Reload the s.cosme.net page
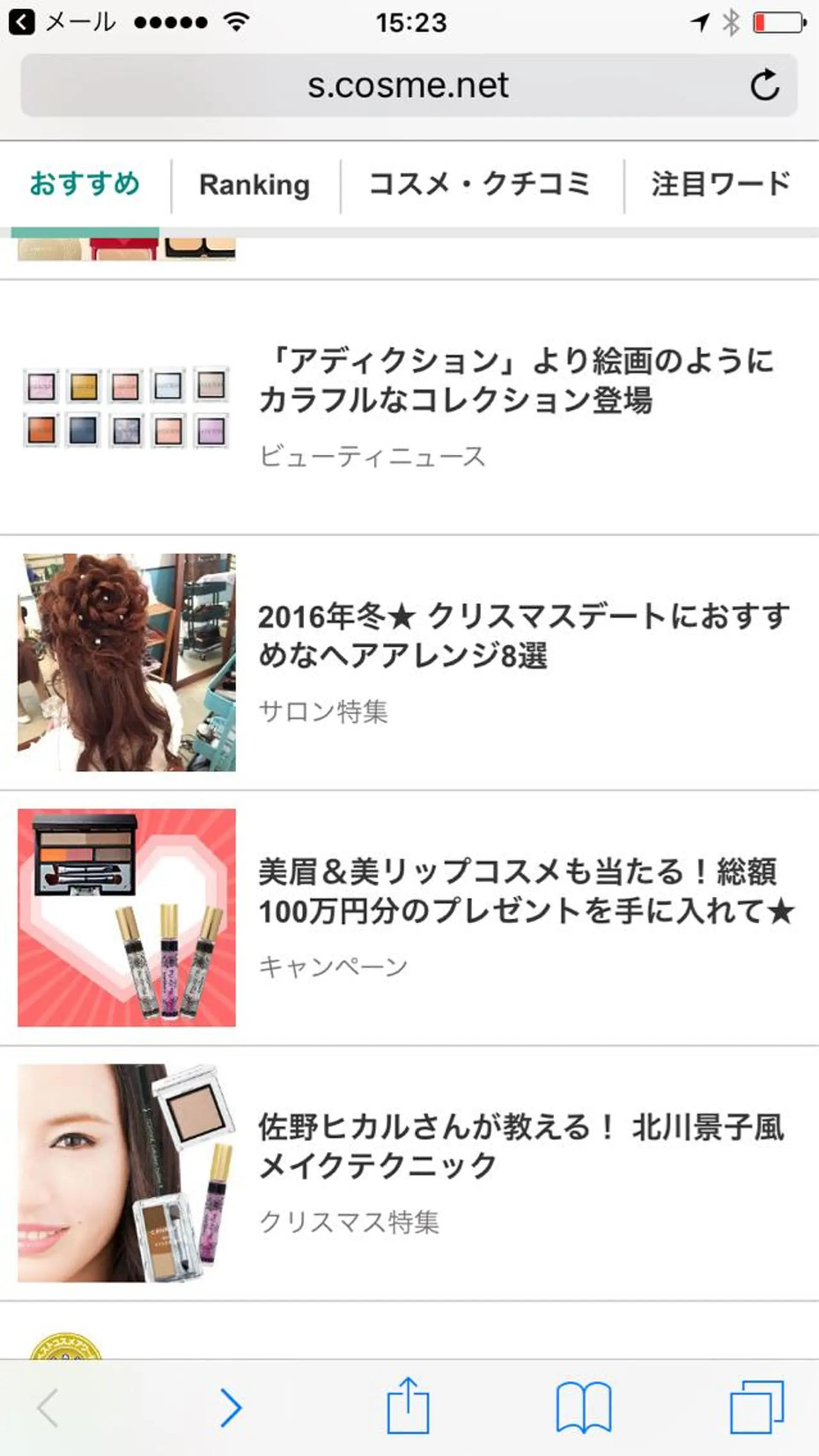The height and width of the screenshot is (1456, 819). click(764, 86)
